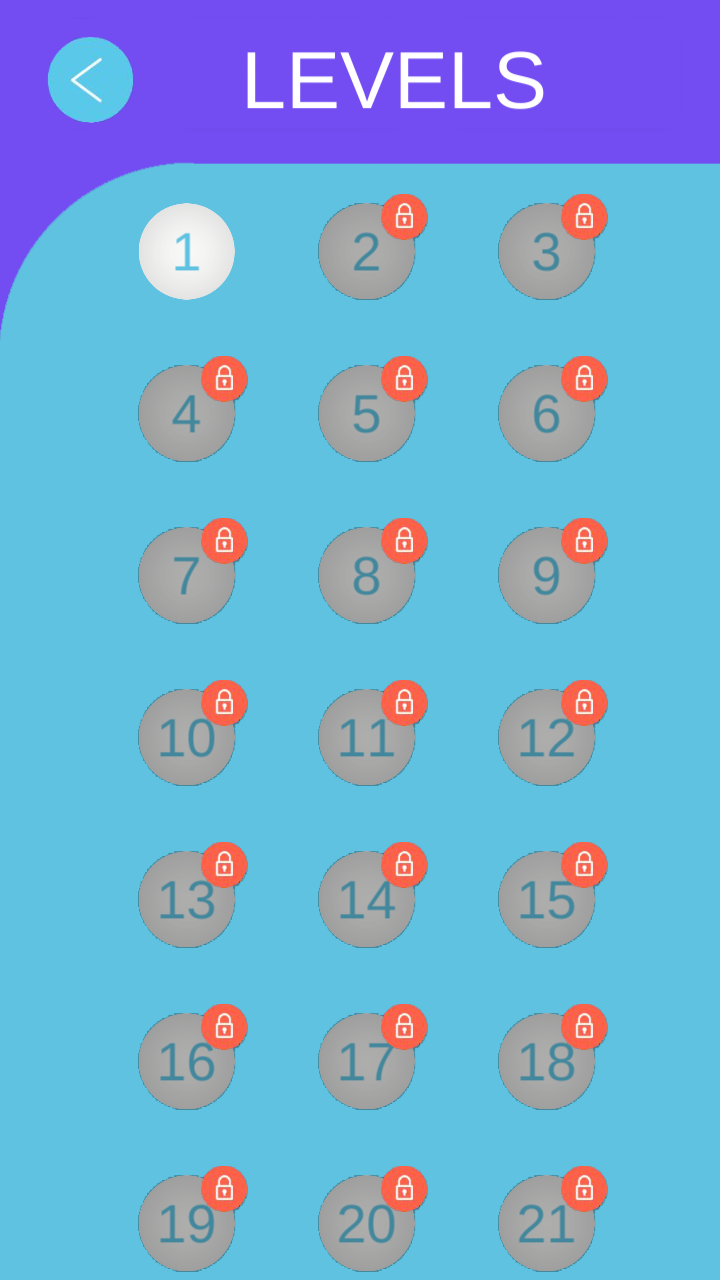Image resolution: width=720 pixels, height=1280 pixels.
Task: Select level 17
Action: pos(366,1062)
